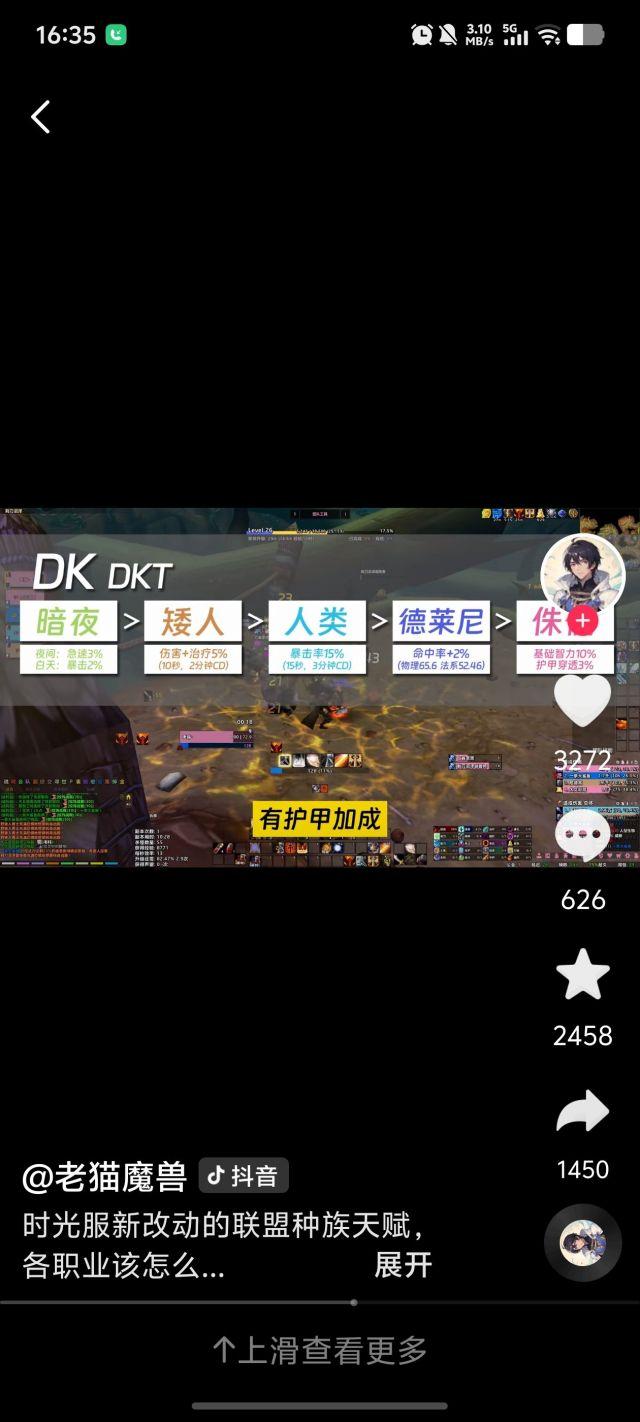
Task: Open the rotating music disc
Action: click(582, 1243)
